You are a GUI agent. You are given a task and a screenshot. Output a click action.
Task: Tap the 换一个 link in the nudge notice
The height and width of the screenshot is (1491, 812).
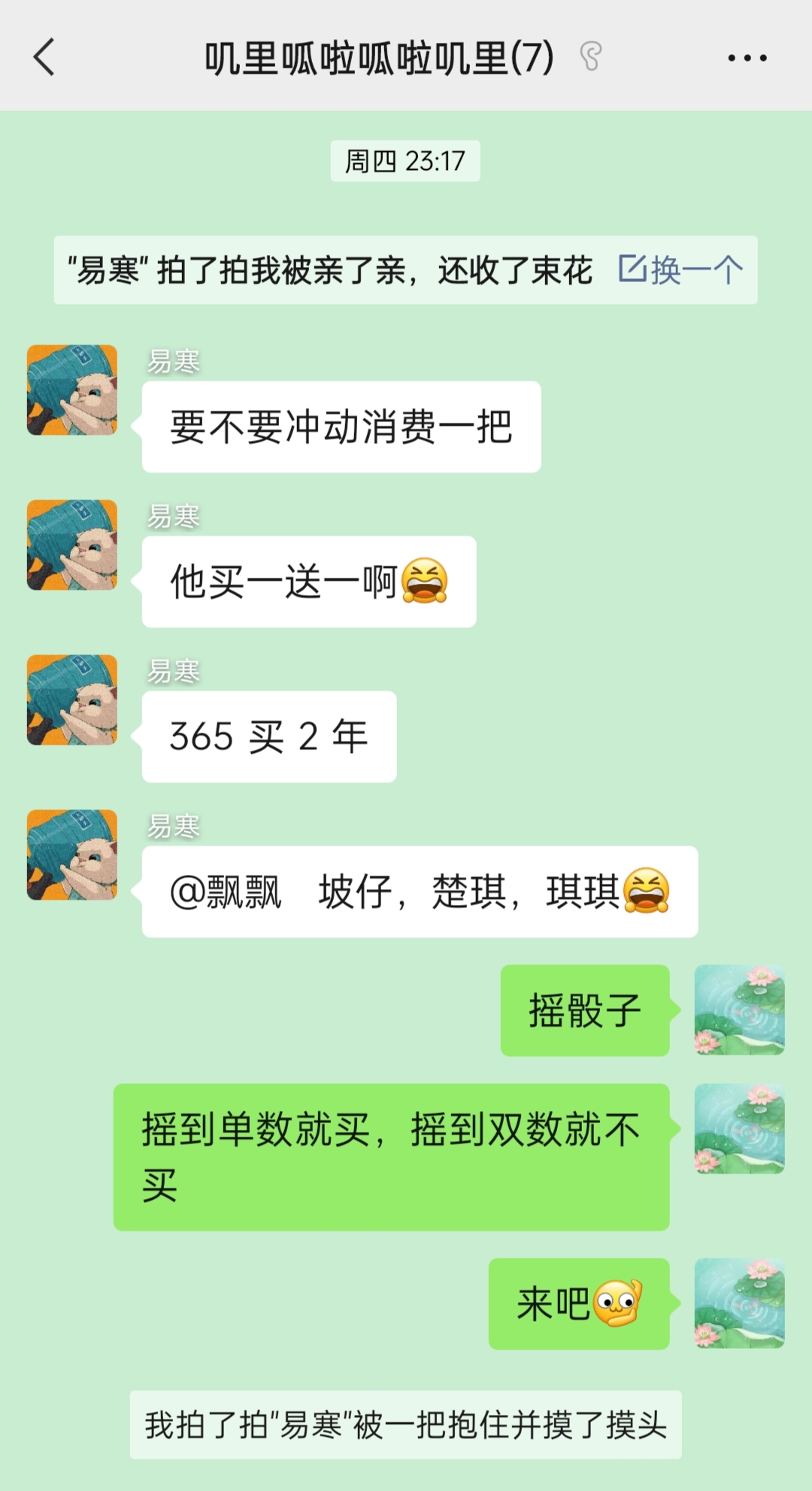(681, 270)
